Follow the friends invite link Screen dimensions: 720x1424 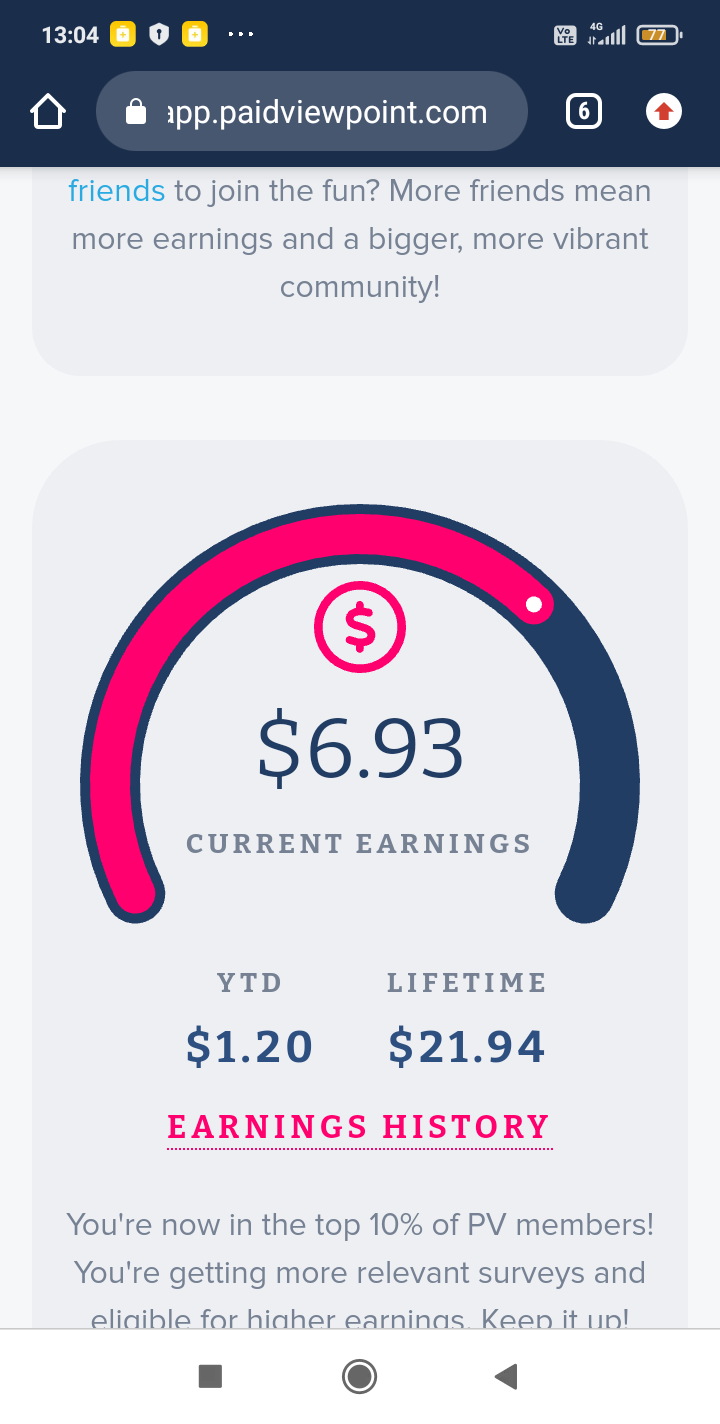116,190
